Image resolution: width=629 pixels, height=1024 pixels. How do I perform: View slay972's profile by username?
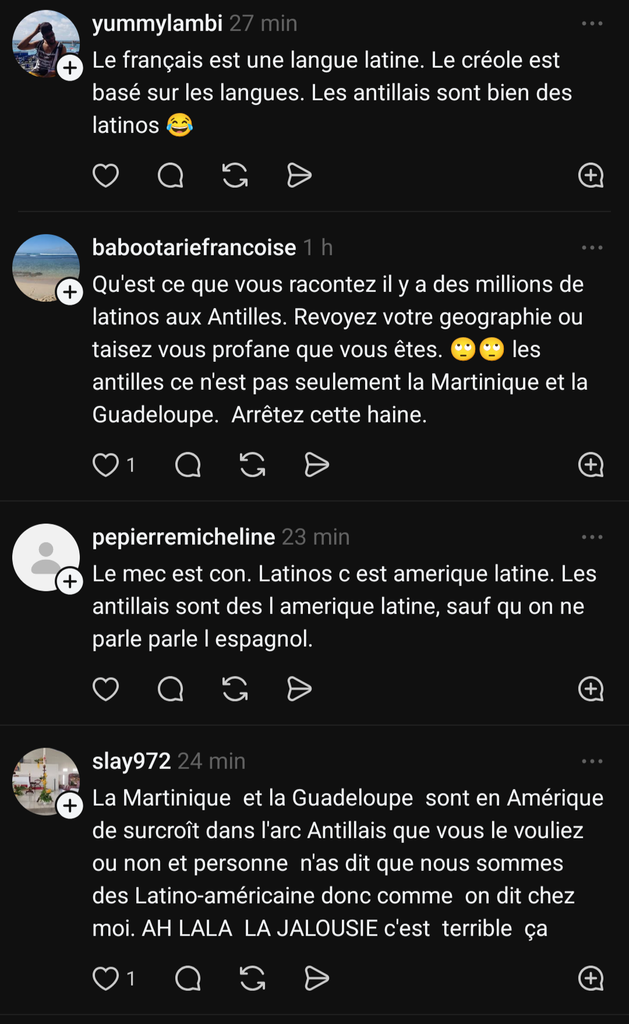[x=131, y=761]
